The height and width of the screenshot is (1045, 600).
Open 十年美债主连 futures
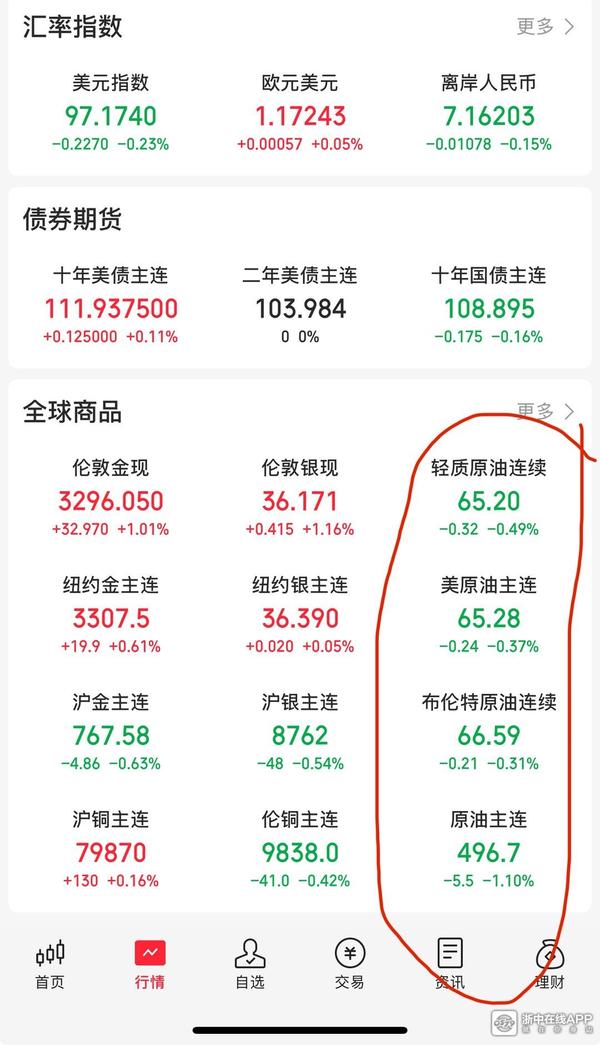pos(111,305)
